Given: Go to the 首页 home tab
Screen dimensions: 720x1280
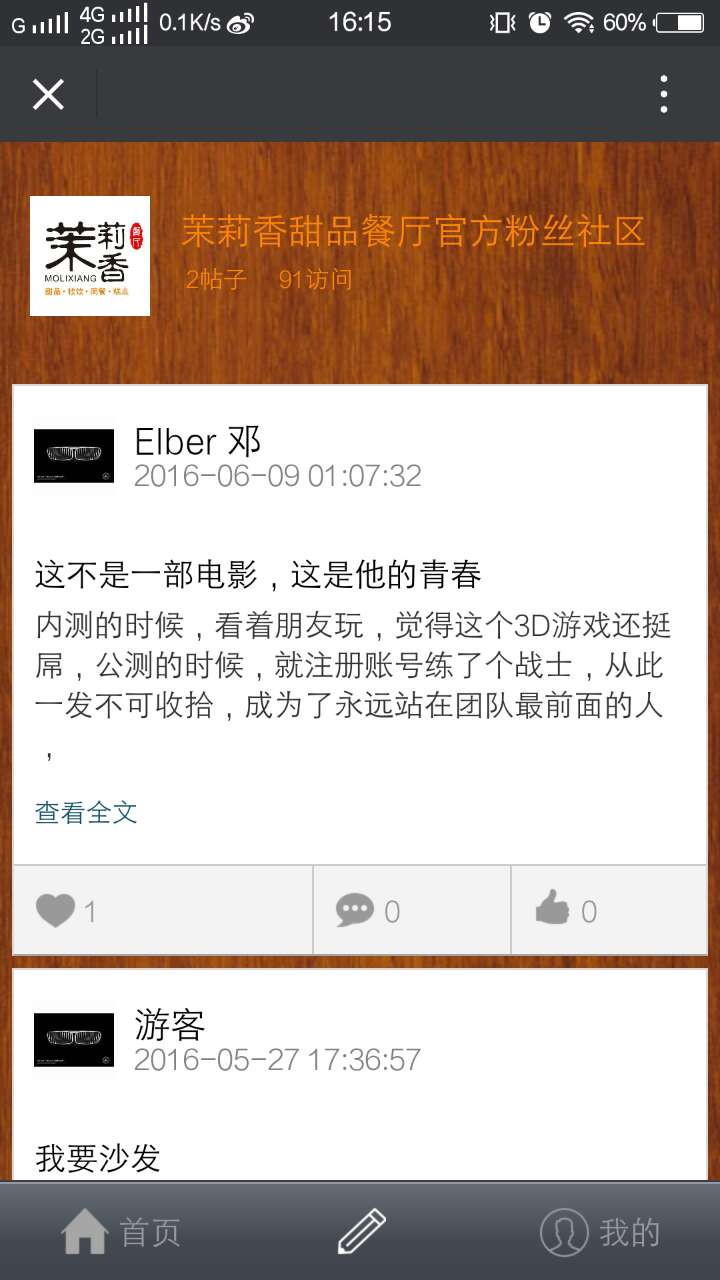Looking at the screenshot, I should 120,1232.
